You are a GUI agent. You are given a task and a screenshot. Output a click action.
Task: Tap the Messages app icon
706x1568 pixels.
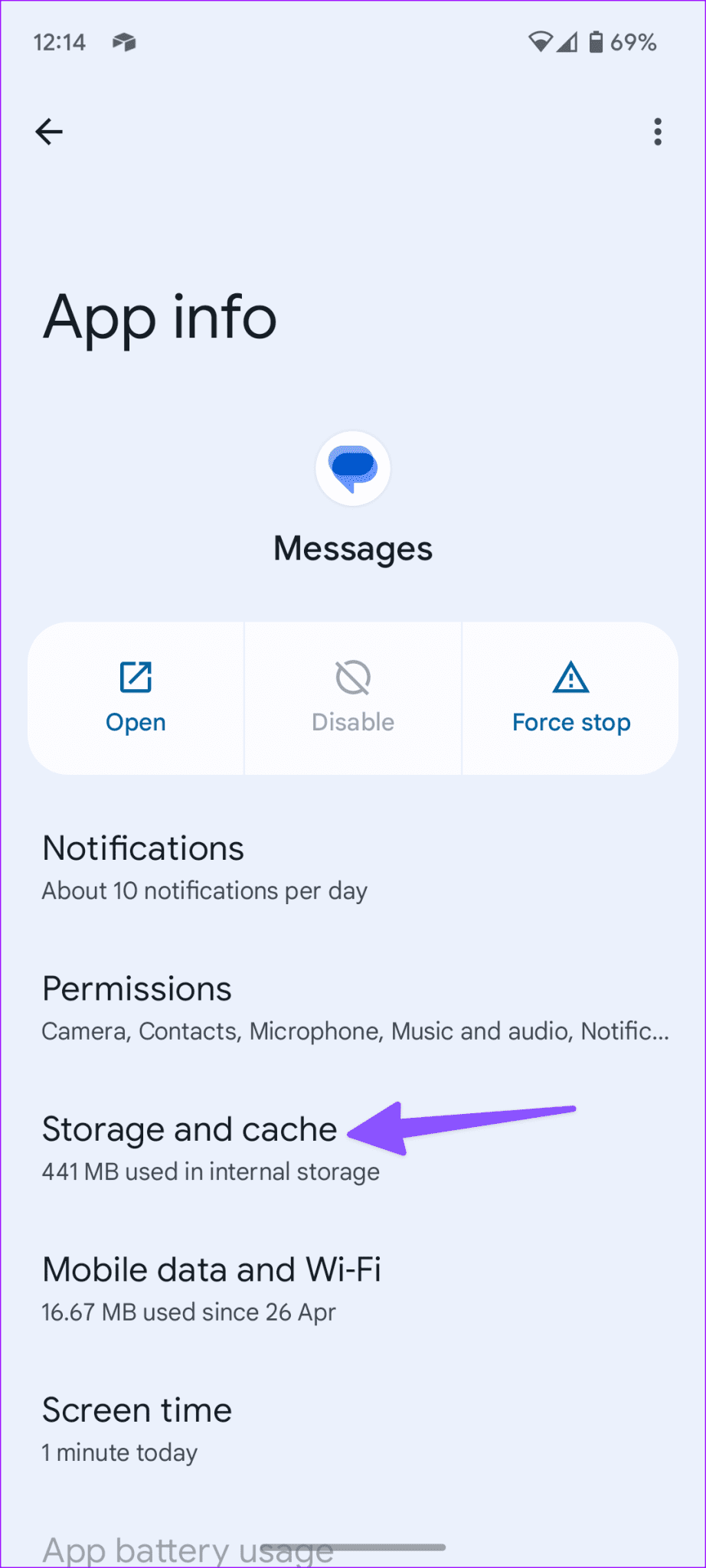pyautogui.click(x=352, y=468)
